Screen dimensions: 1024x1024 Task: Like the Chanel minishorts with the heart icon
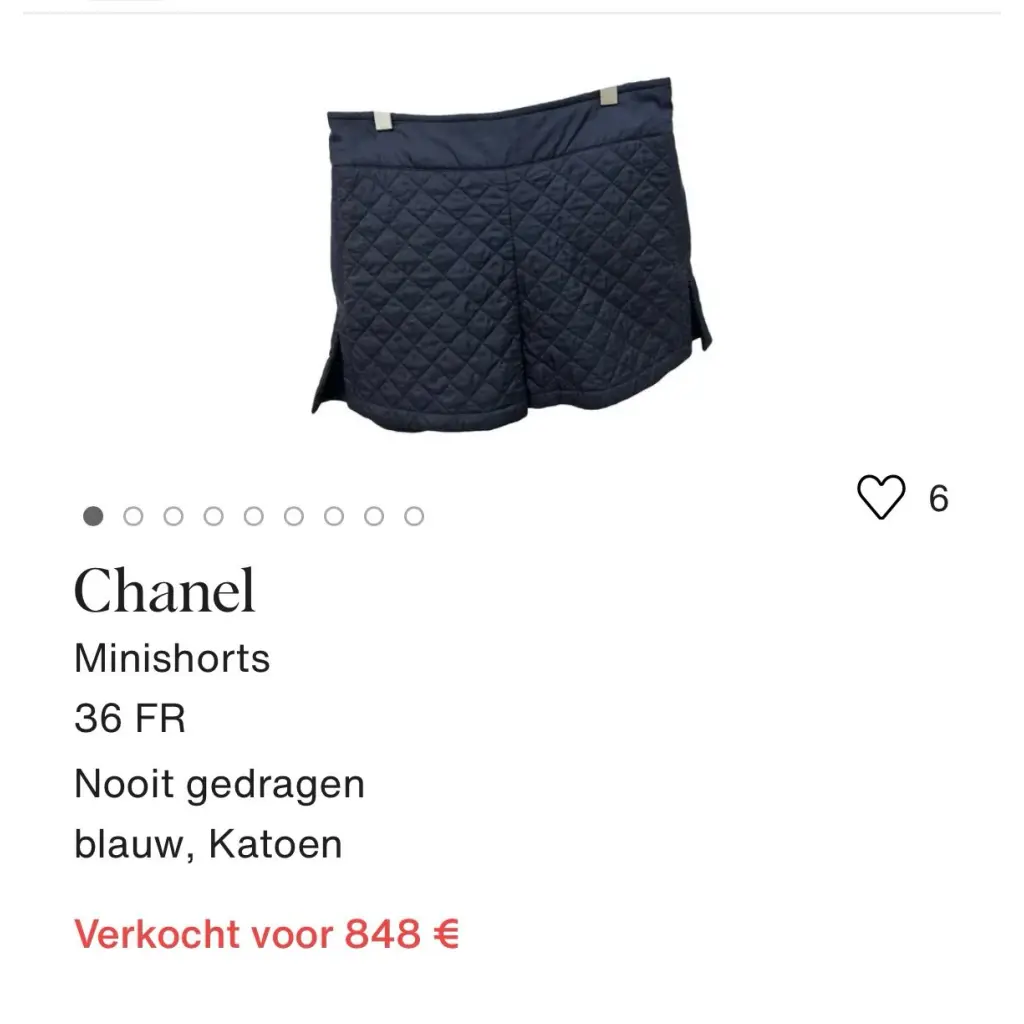coord(881,497)
